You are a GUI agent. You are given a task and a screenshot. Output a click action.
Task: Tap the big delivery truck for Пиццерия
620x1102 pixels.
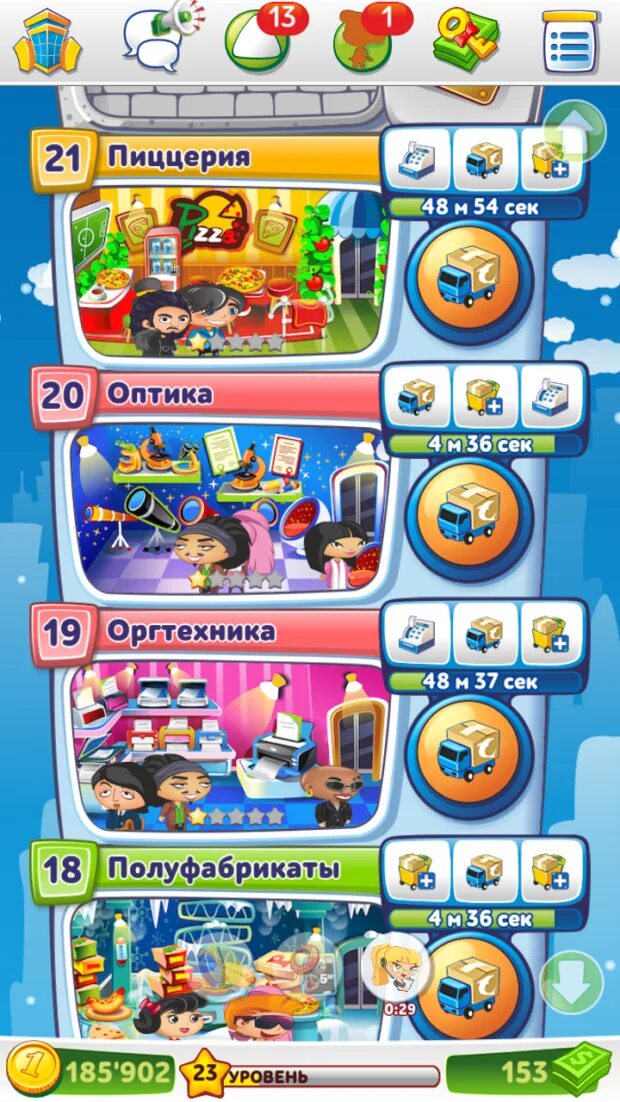point(470,279)
